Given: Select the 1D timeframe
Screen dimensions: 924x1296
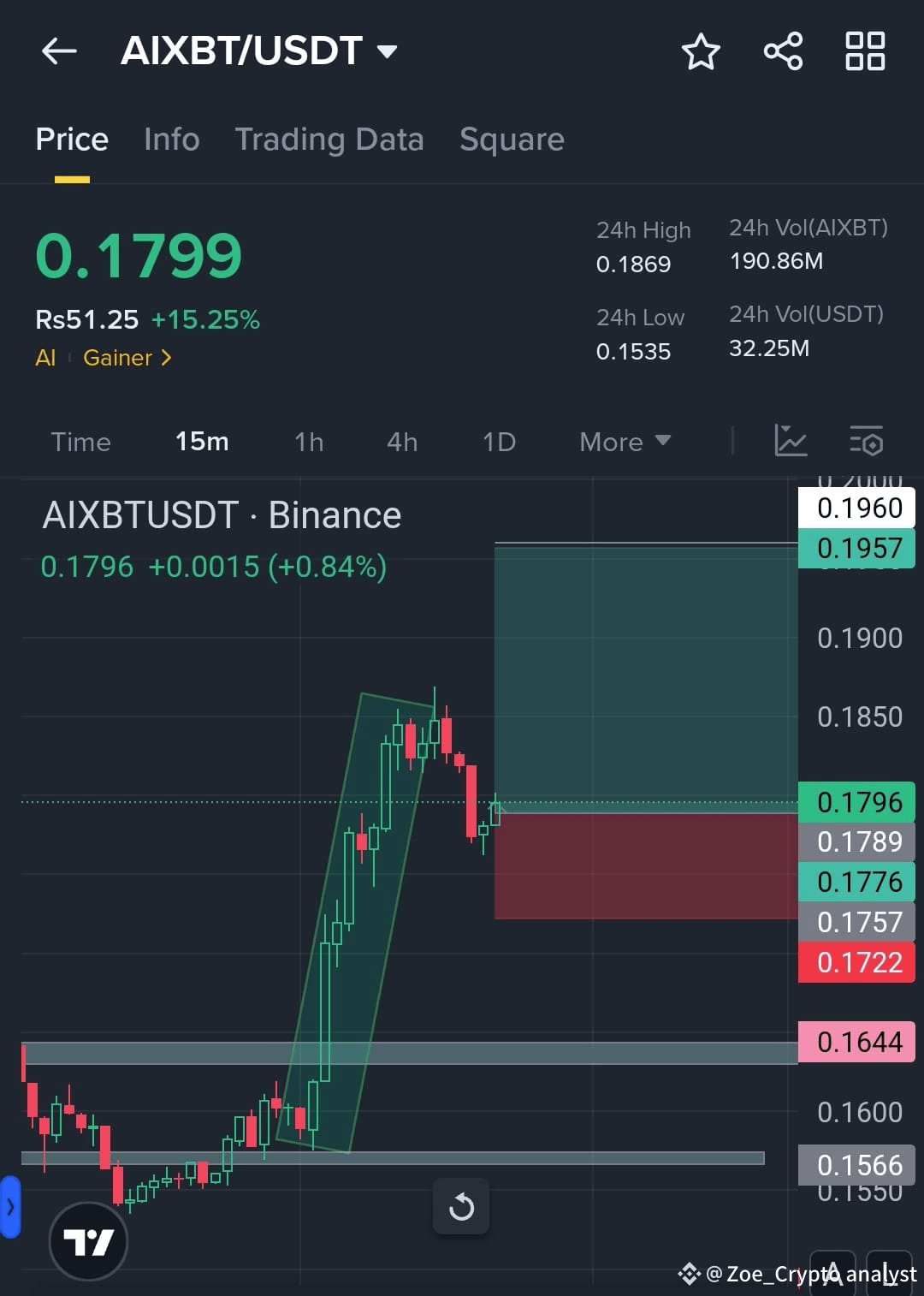Looking at the screenshot, I should click(499, 442).
